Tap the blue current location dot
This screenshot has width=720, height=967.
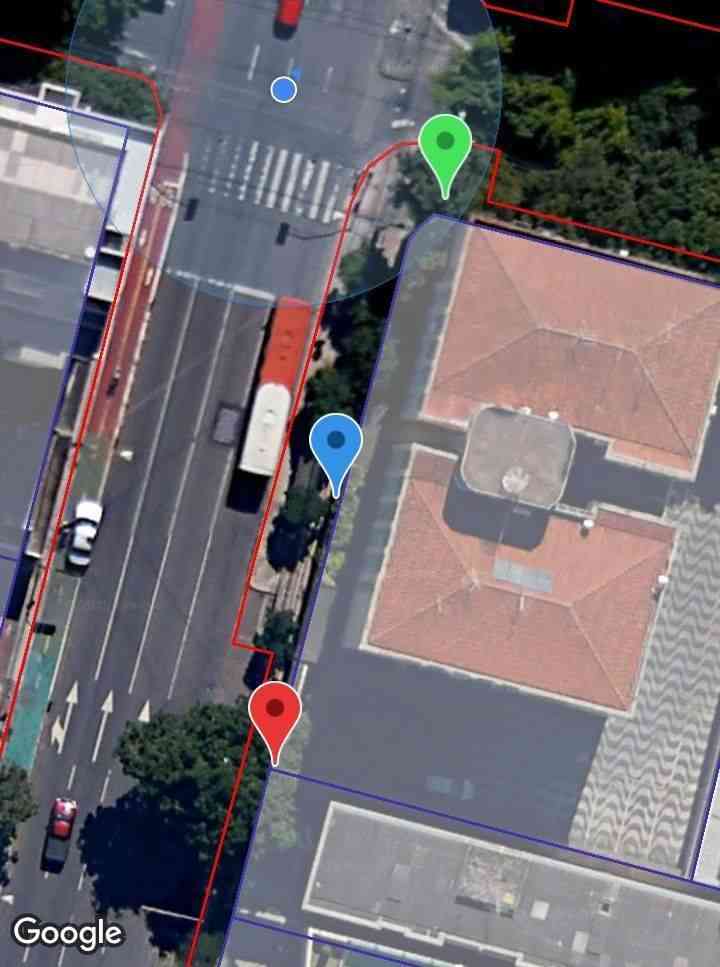284,90
